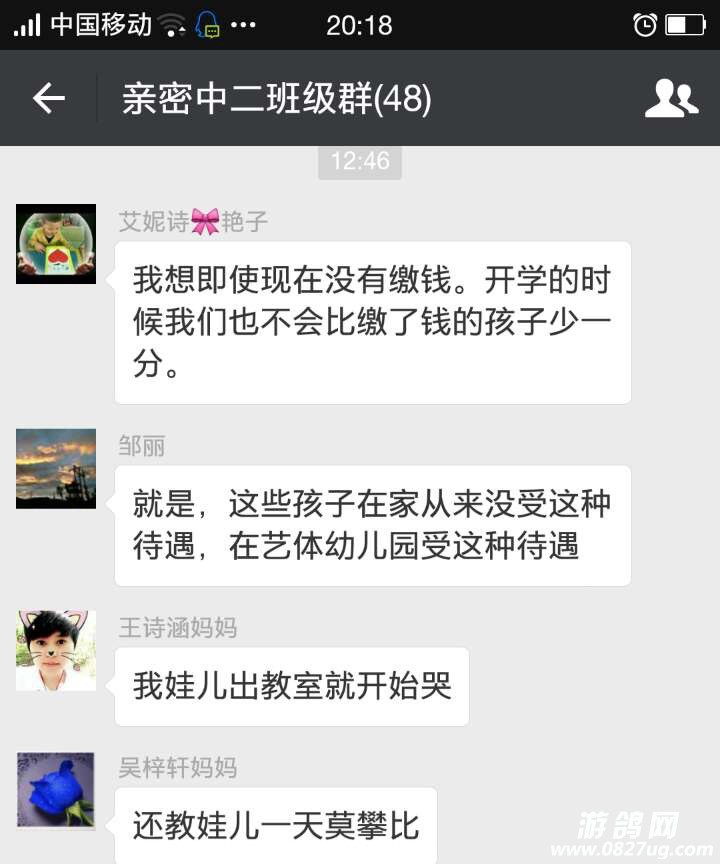Tap 王诗涵妈妈's profile picture
Image resolution: width=720 pixels, height=864 pixels.
tap(56, 650)
